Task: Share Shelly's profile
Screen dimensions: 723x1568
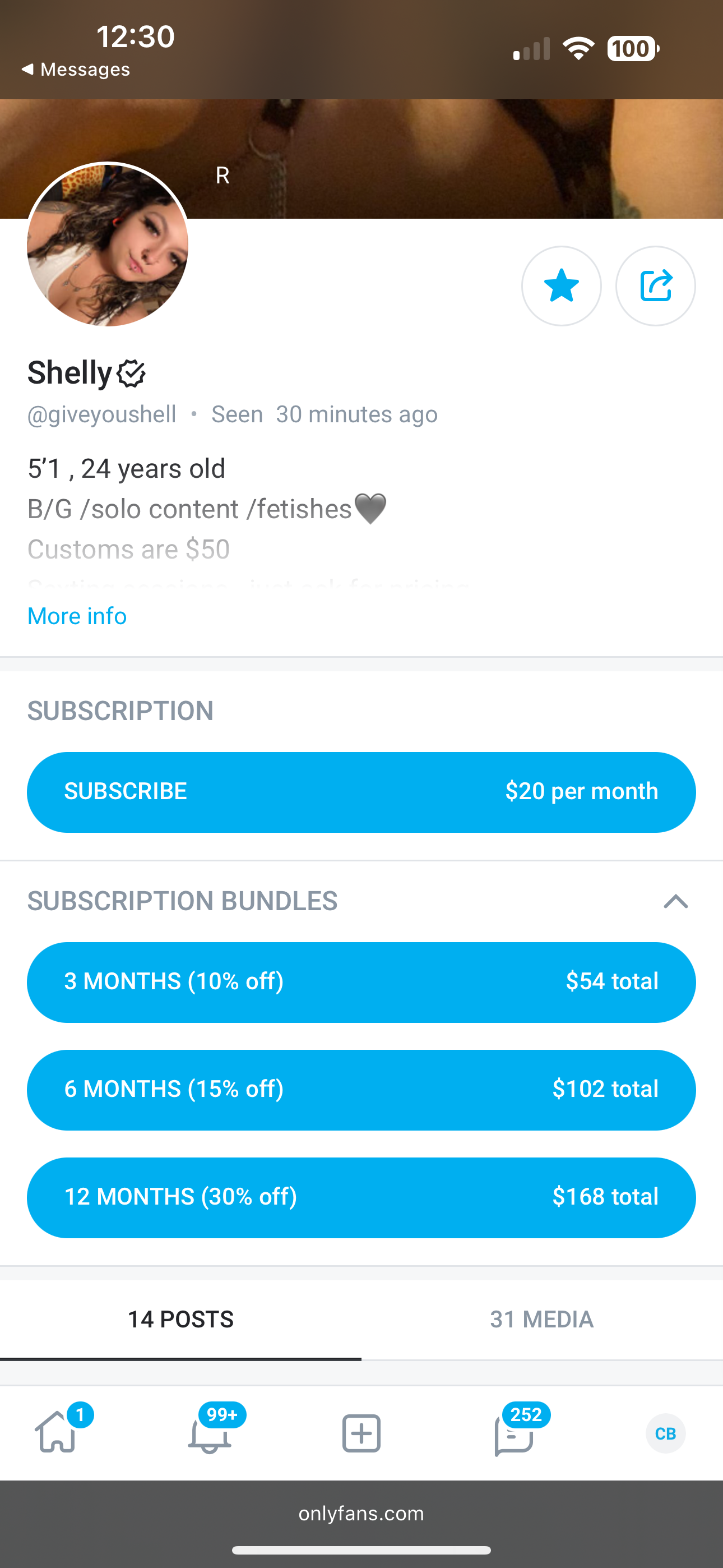Action: pos(655,285)
